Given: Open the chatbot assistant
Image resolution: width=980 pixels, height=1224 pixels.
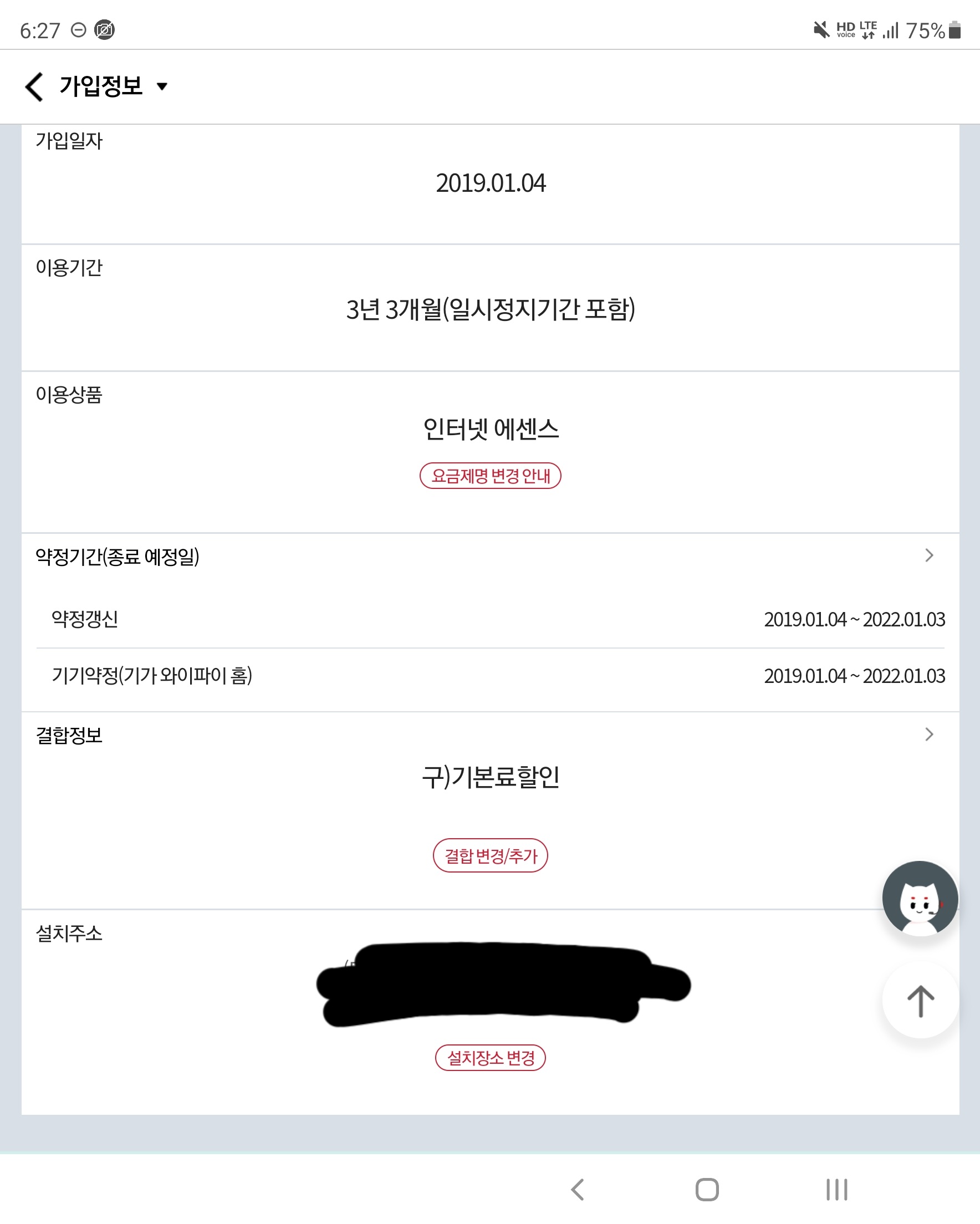Looking at the screenshot, I should [x=920, y=898].
